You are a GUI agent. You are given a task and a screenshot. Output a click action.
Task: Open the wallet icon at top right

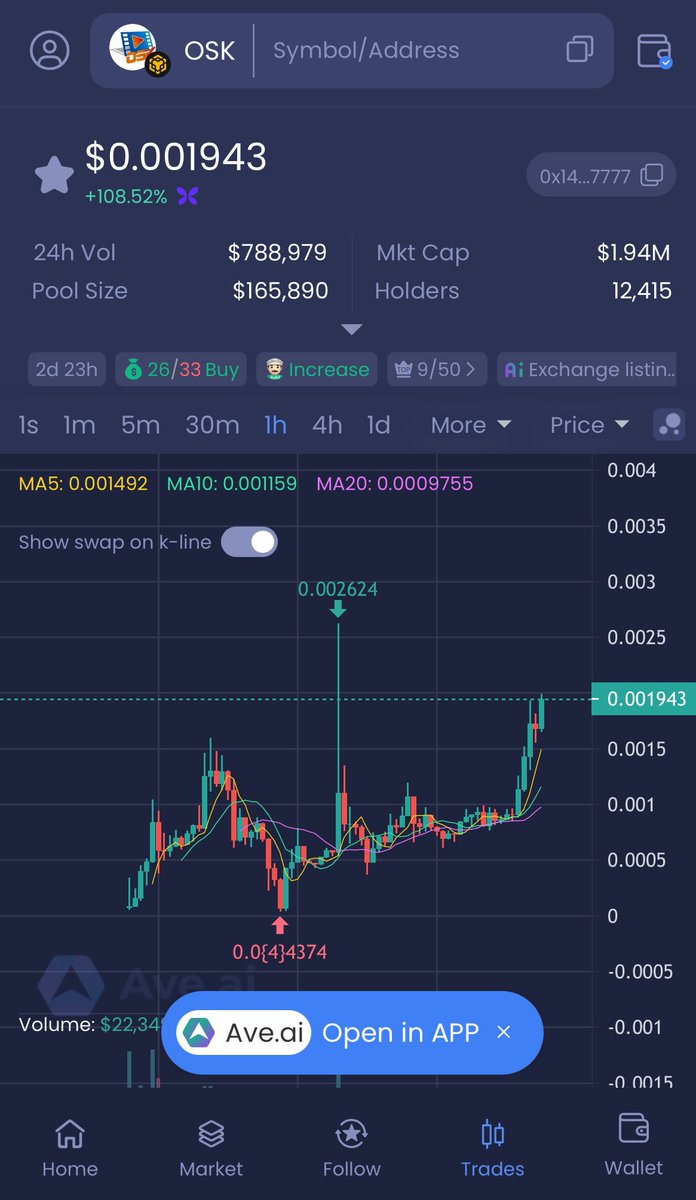click(654, 50)
